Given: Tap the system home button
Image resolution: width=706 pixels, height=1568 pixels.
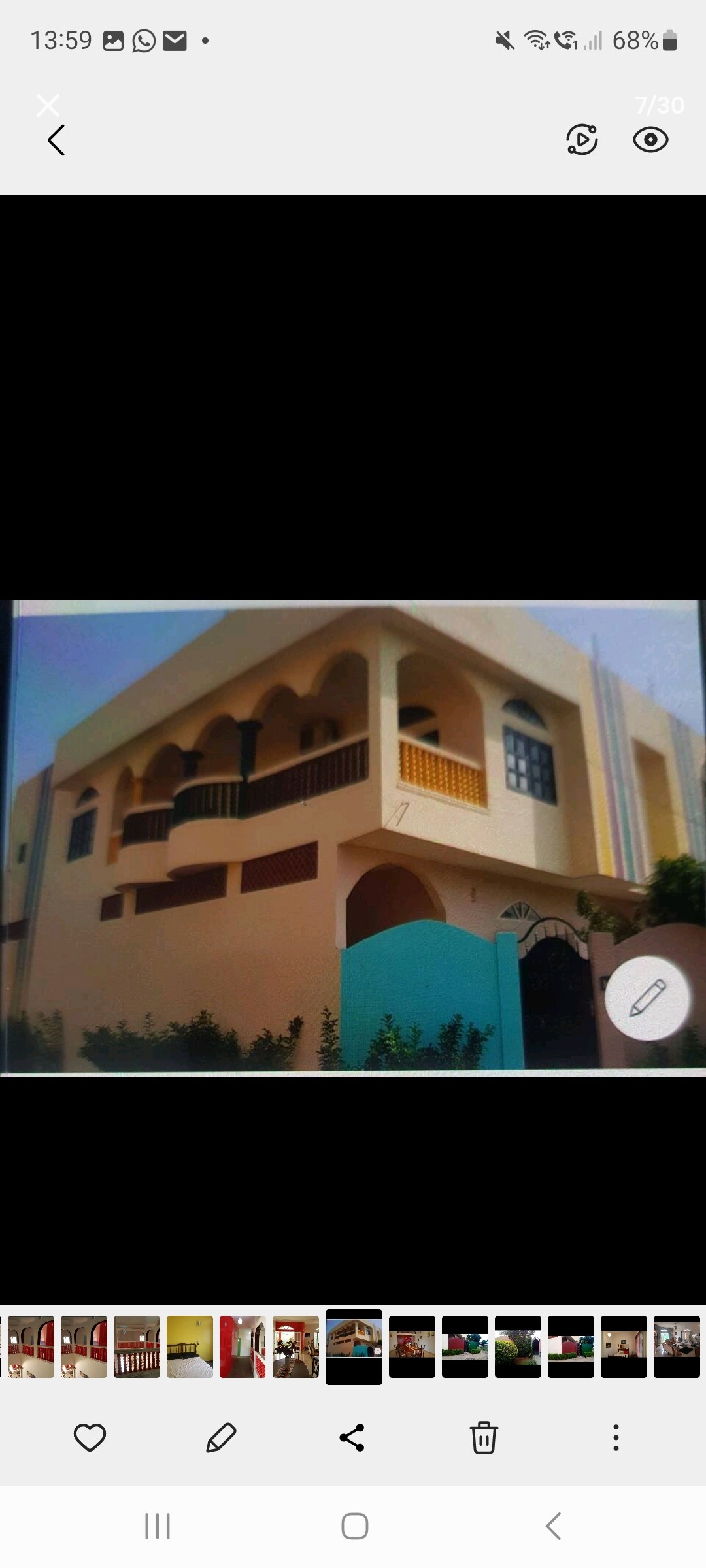Looking at the screenshot, I should [x=354, y=1527].
